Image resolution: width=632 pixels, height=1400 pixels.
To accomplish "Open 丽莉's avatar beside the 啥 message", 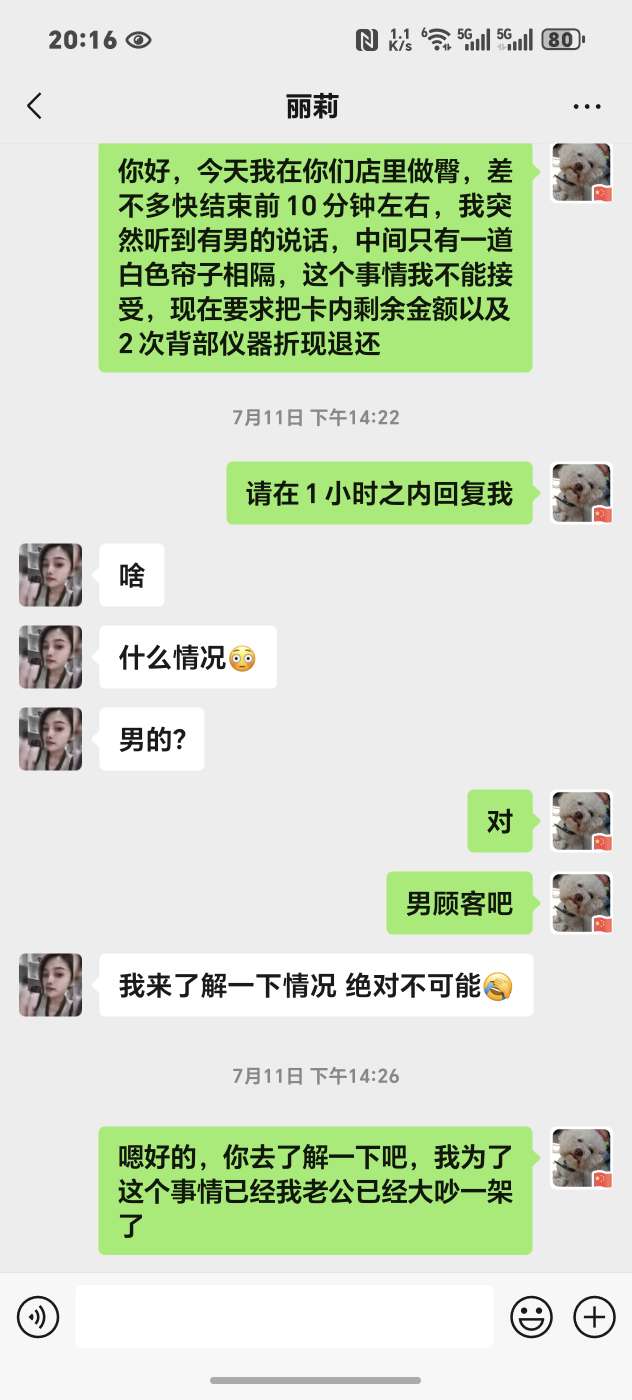I will point(50,575).
